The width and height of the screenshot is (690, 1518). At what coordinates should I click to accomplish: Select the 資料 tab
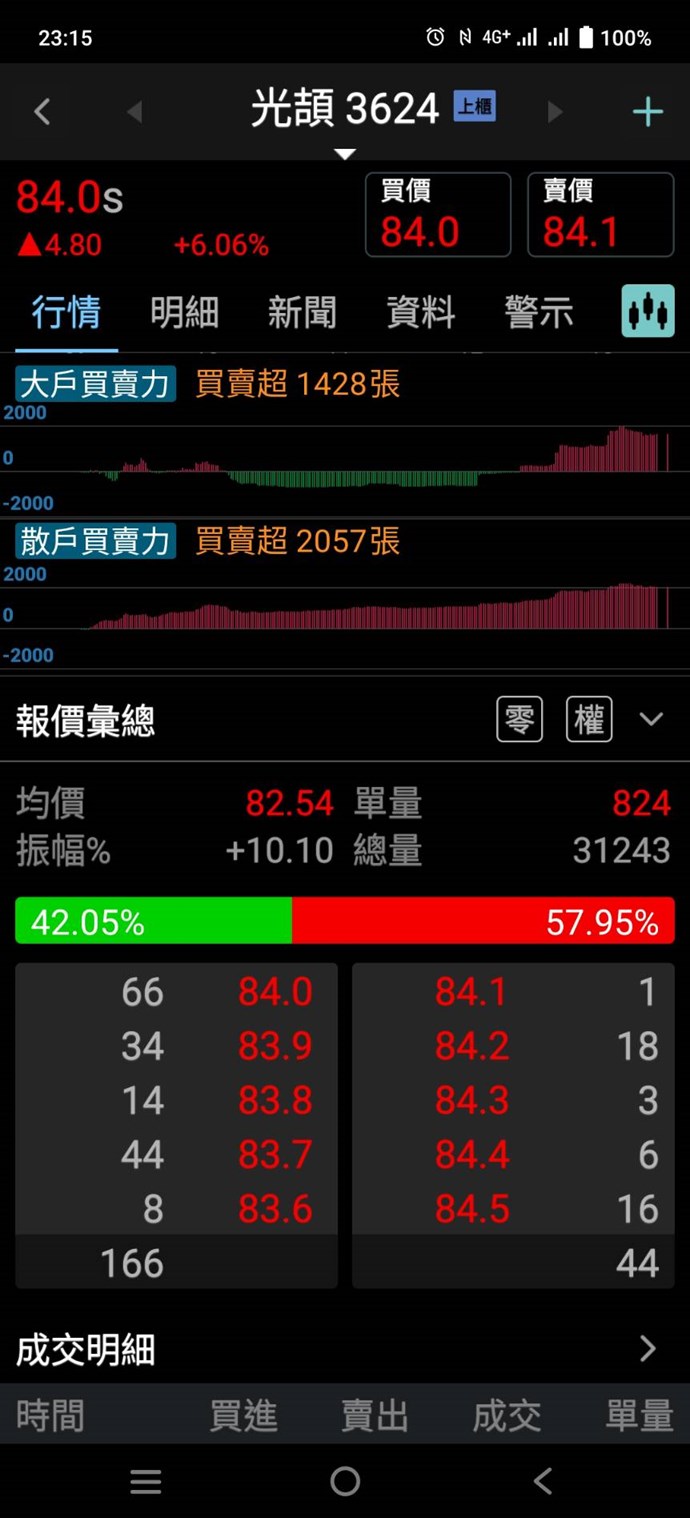421,313
